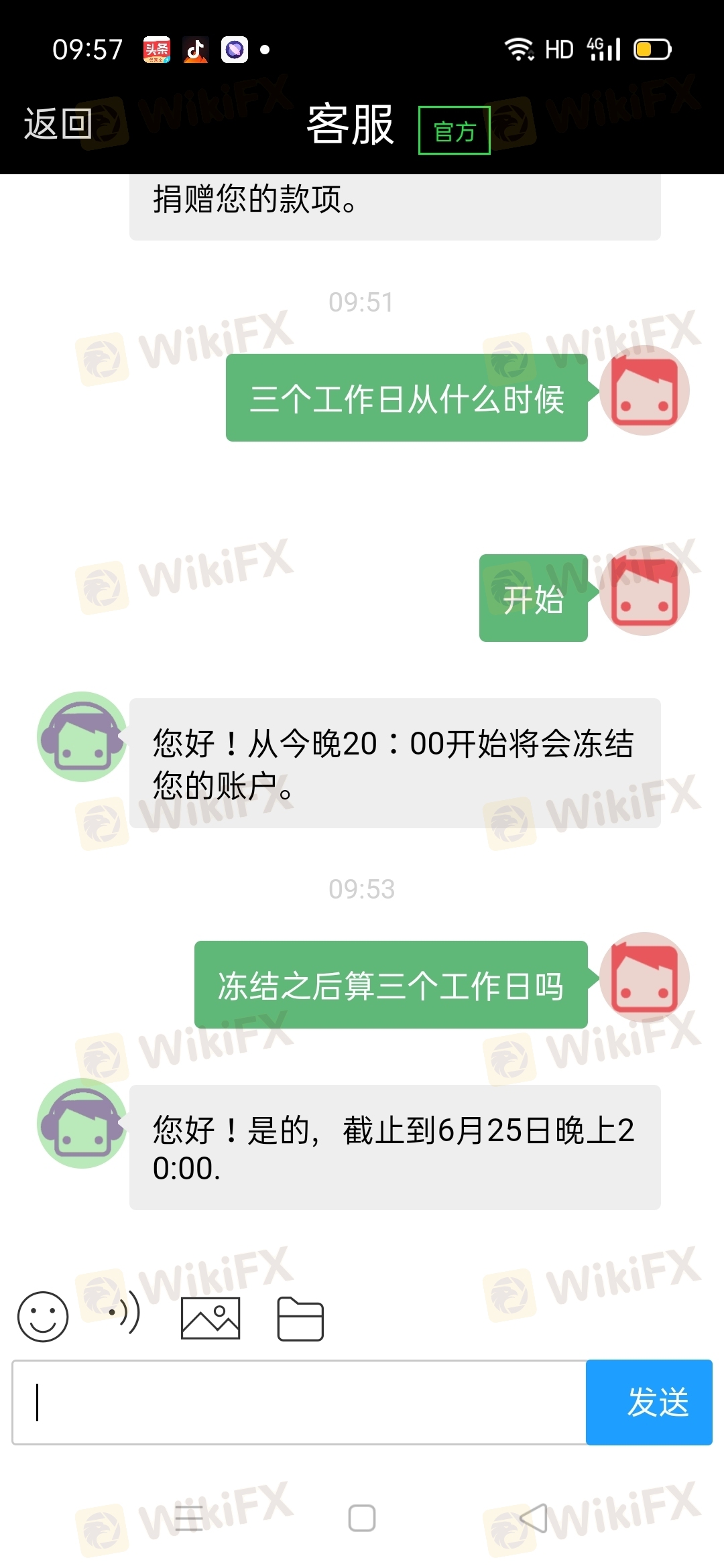Focus the message text field
The image size is (724, 1568).
[x=299, y=1402]
